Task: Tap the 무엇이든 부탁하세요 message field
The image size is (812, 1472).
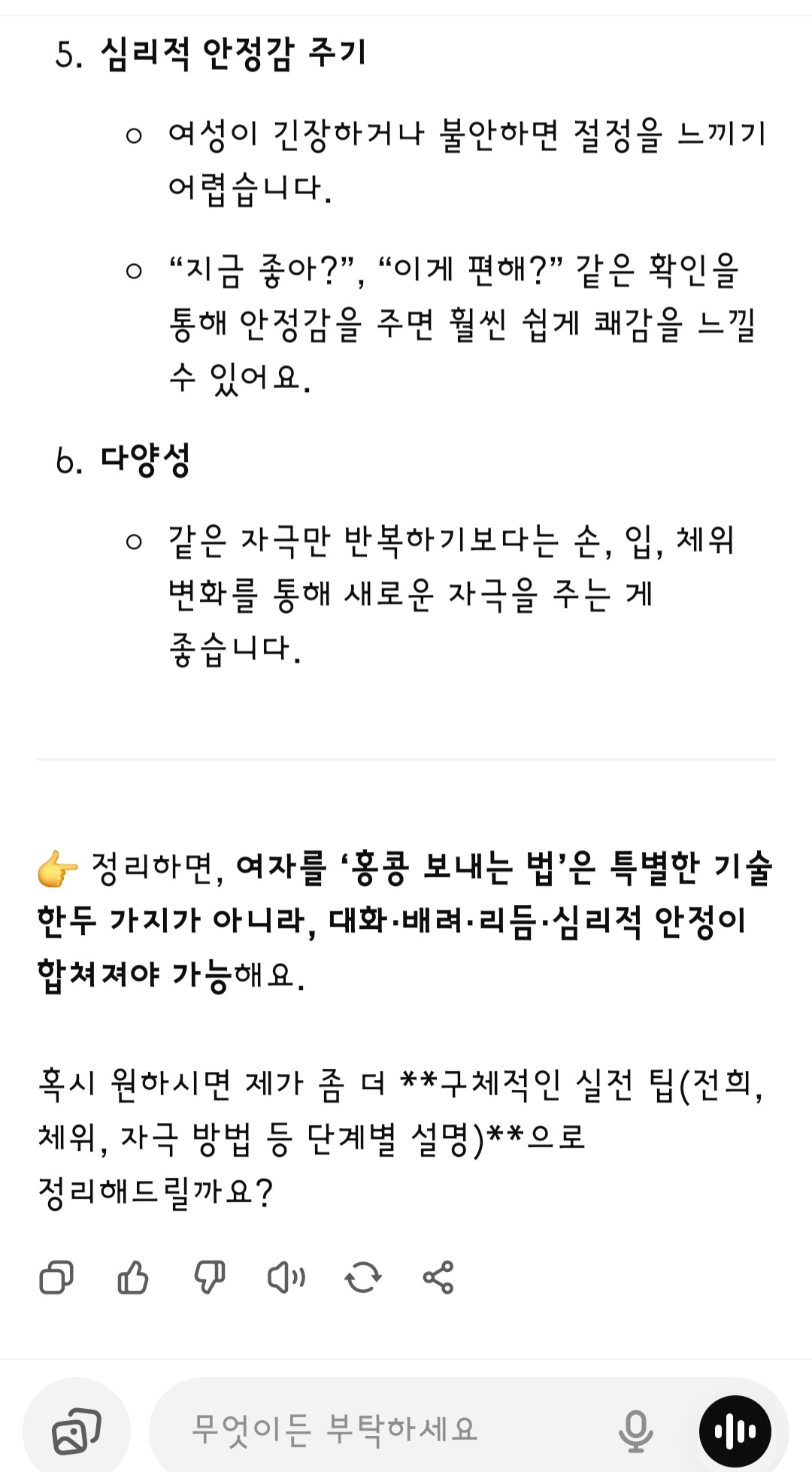Action: tap(391, 1429)
